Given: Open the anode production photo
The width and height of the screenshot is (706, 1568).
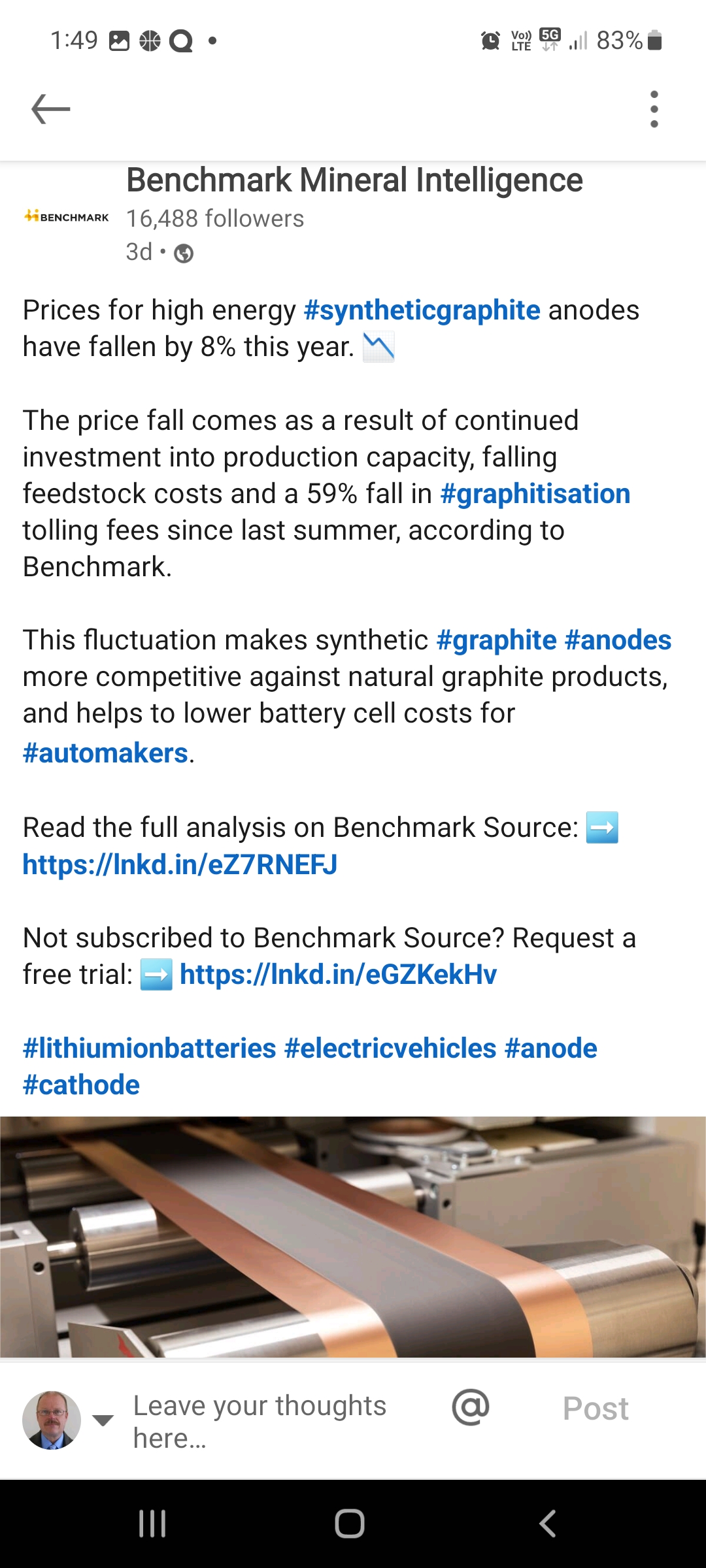Looking at the screenshot, I should 353,1236.
